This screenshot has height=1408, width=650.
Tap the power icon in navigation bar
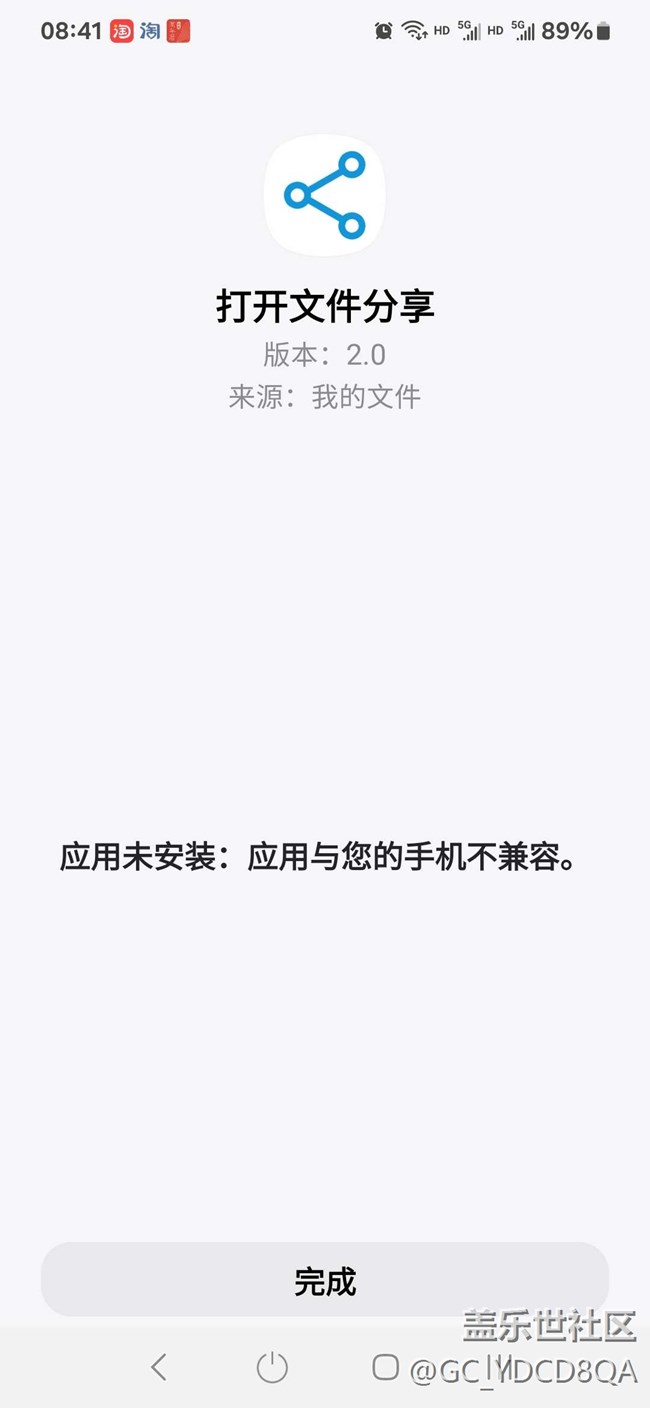pyautogui.click(x=272, y=1367)
